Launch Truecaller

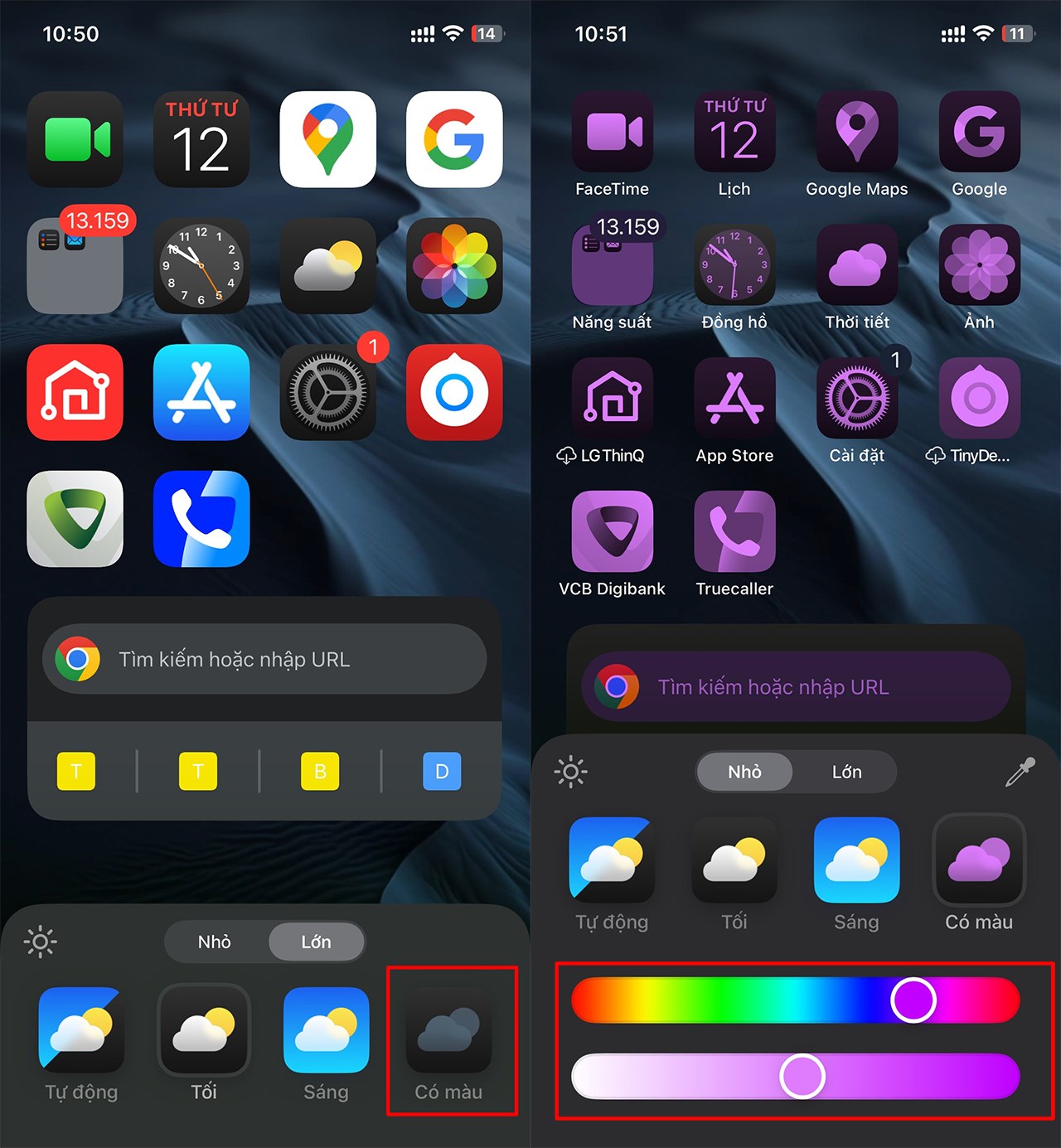[x=734, y=530]
